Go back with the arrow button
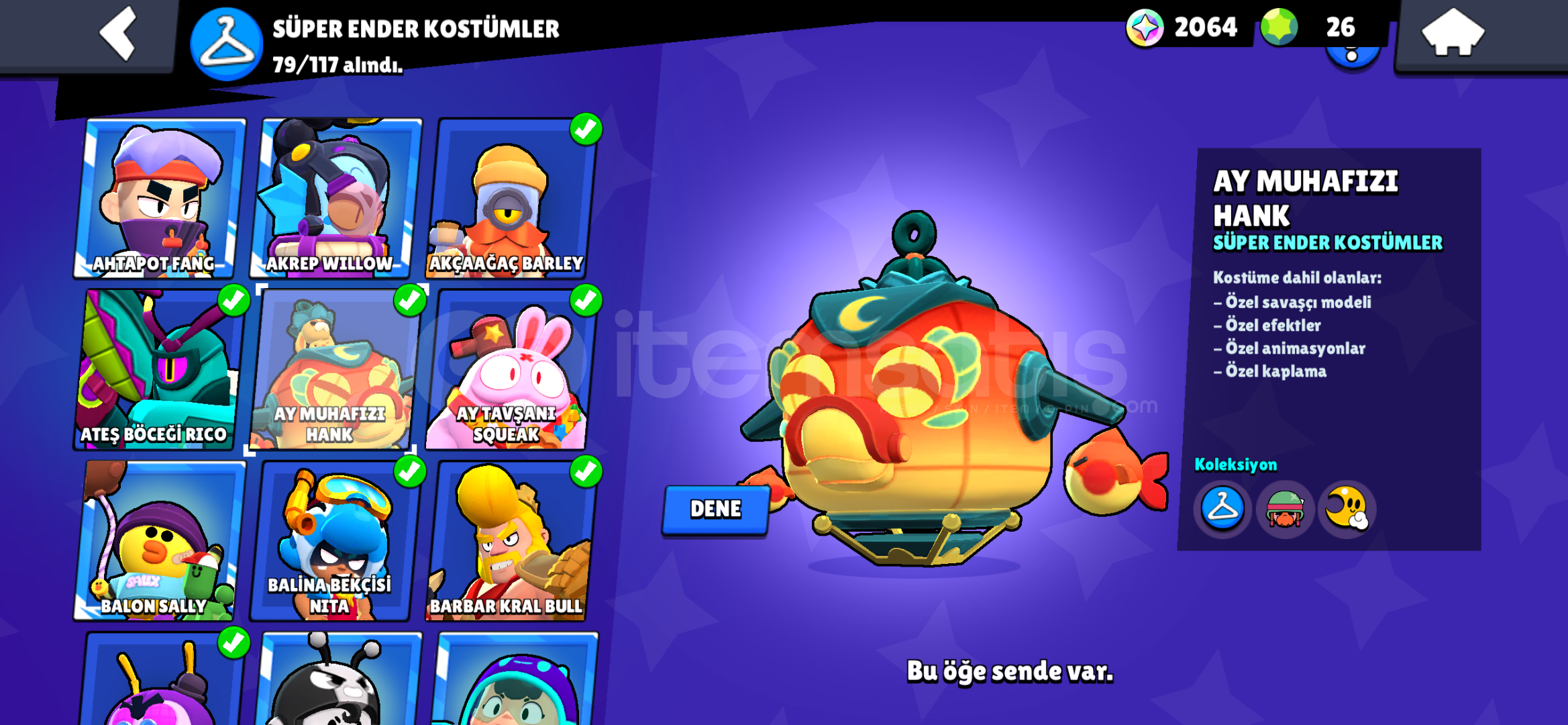Viewport: 1568px width, 725px height. click(x=118, y=34)
